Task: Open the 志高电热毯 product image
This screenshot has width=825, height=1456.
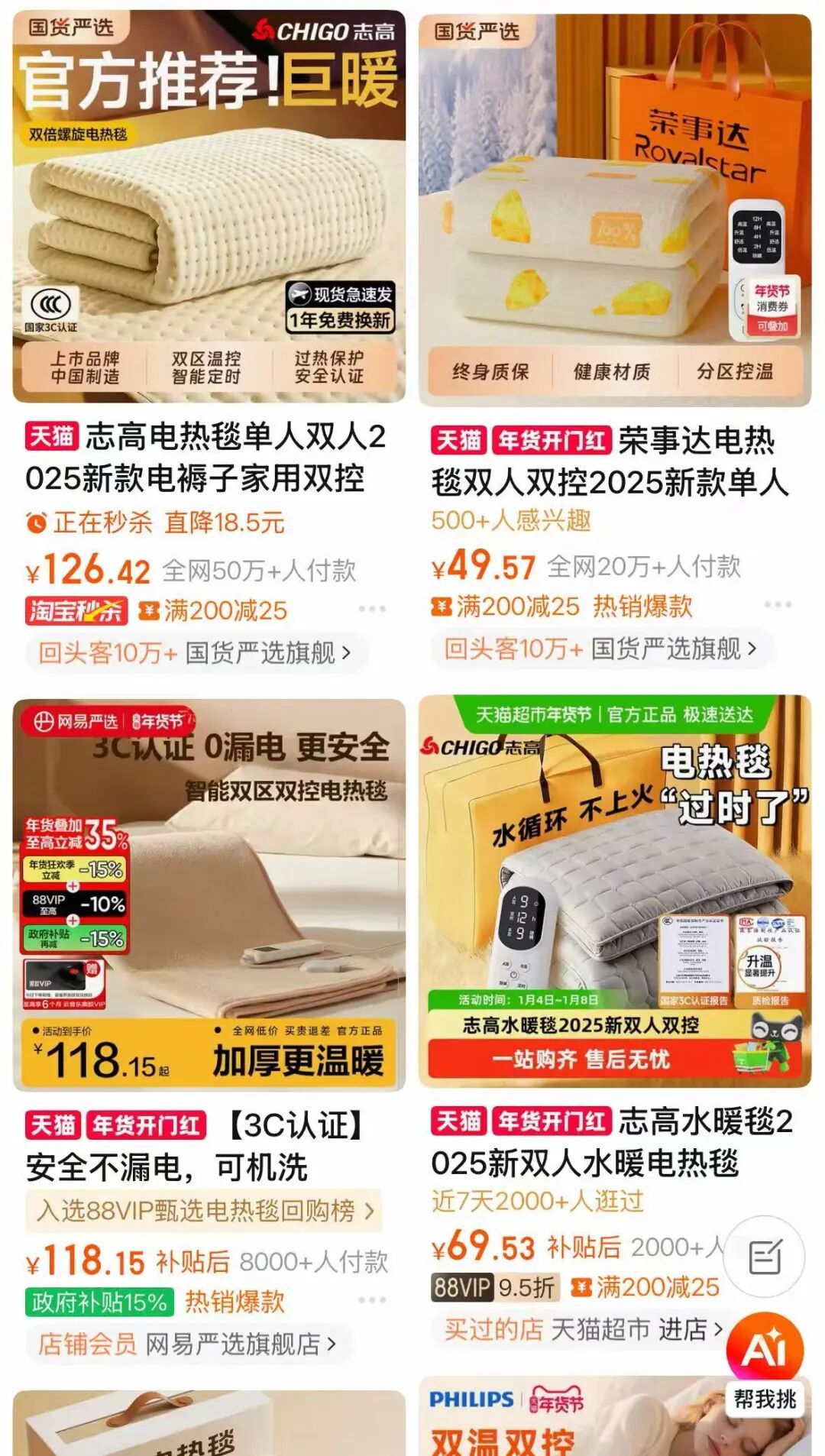Action: (x=209, y=206)
